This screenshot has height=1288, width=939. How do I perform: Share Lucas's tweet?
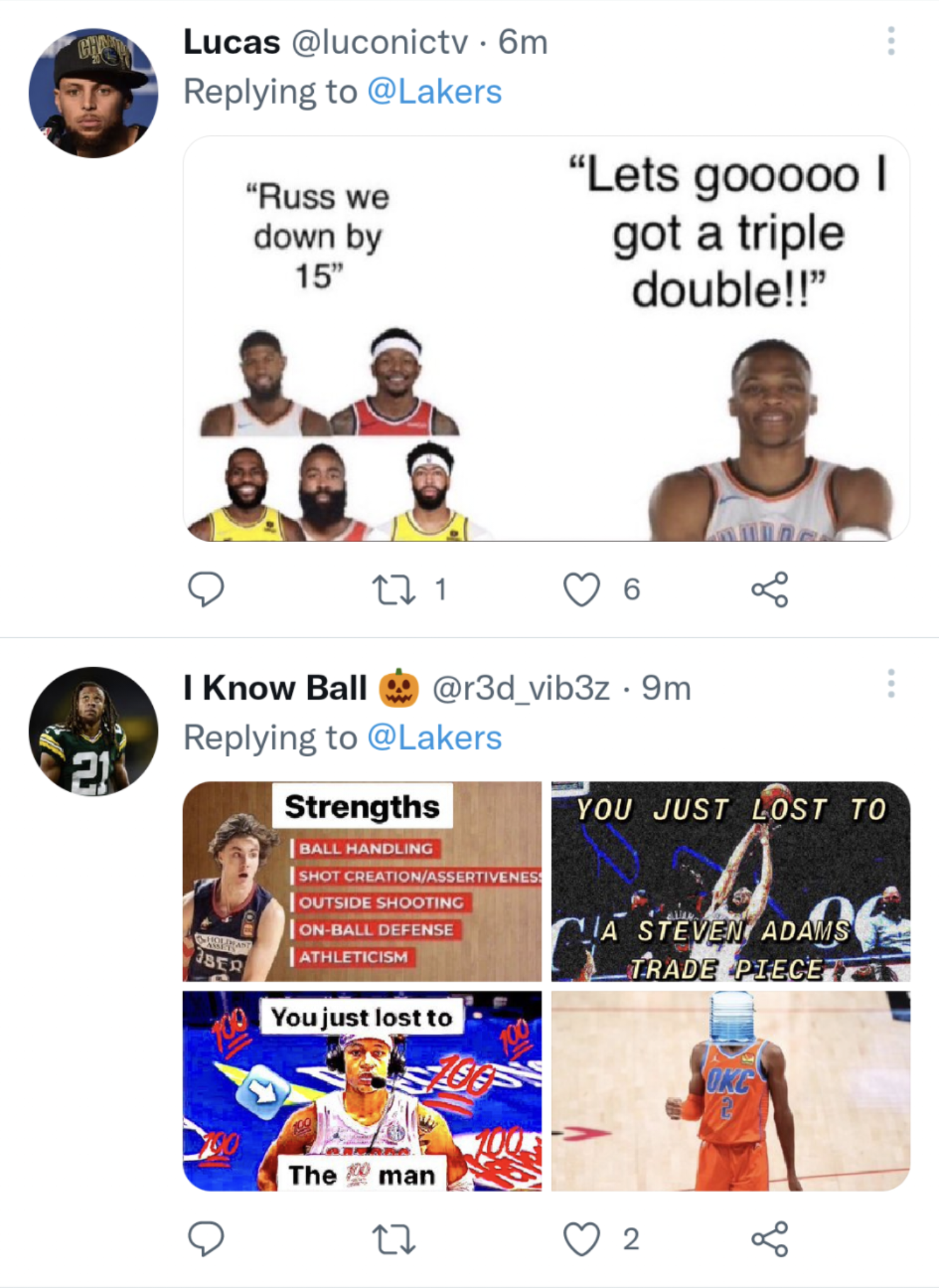[769, 589]
